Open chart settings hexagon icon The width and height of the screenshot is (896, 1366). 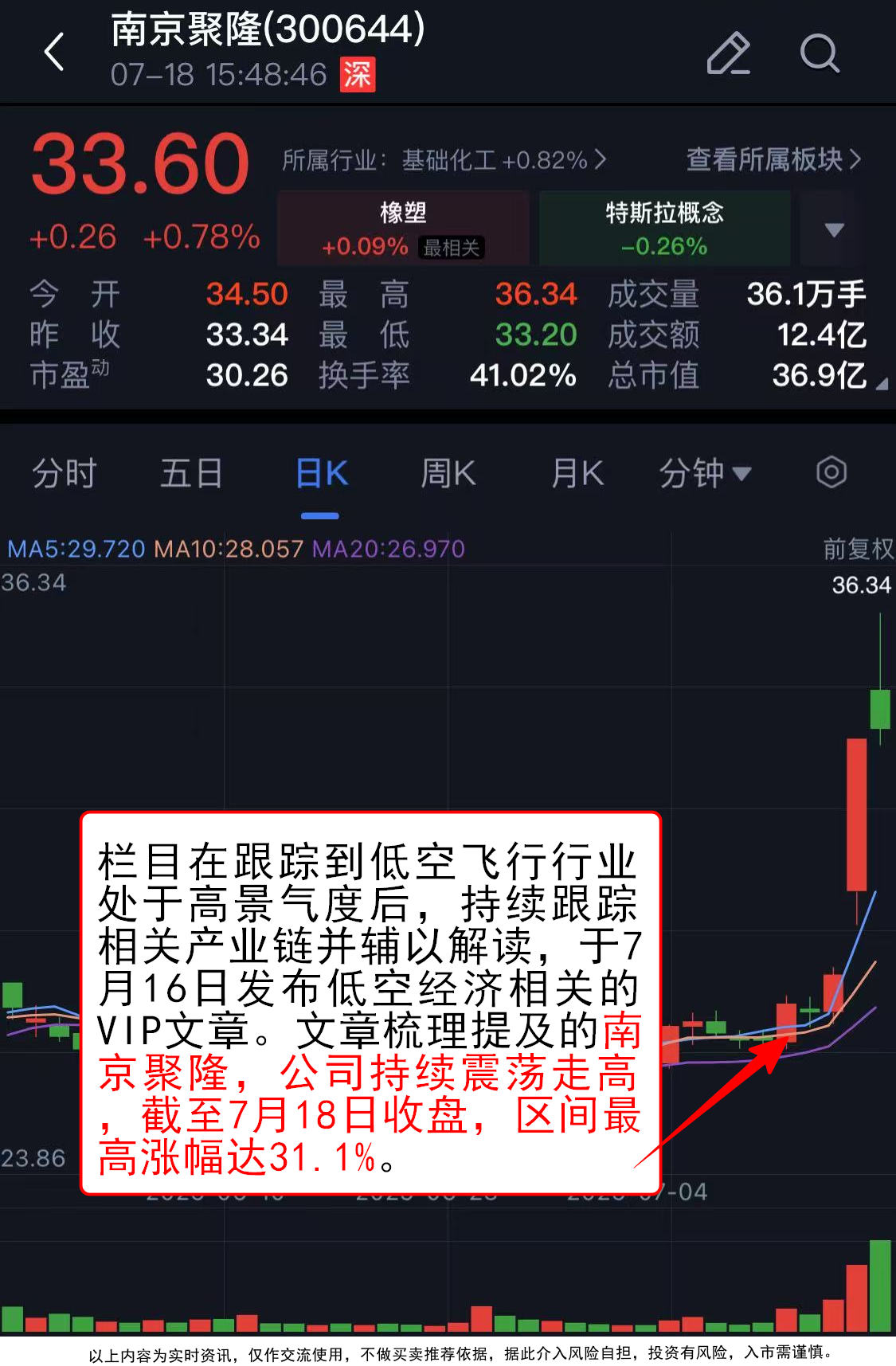pyautogui.click(x=831, y=472)
